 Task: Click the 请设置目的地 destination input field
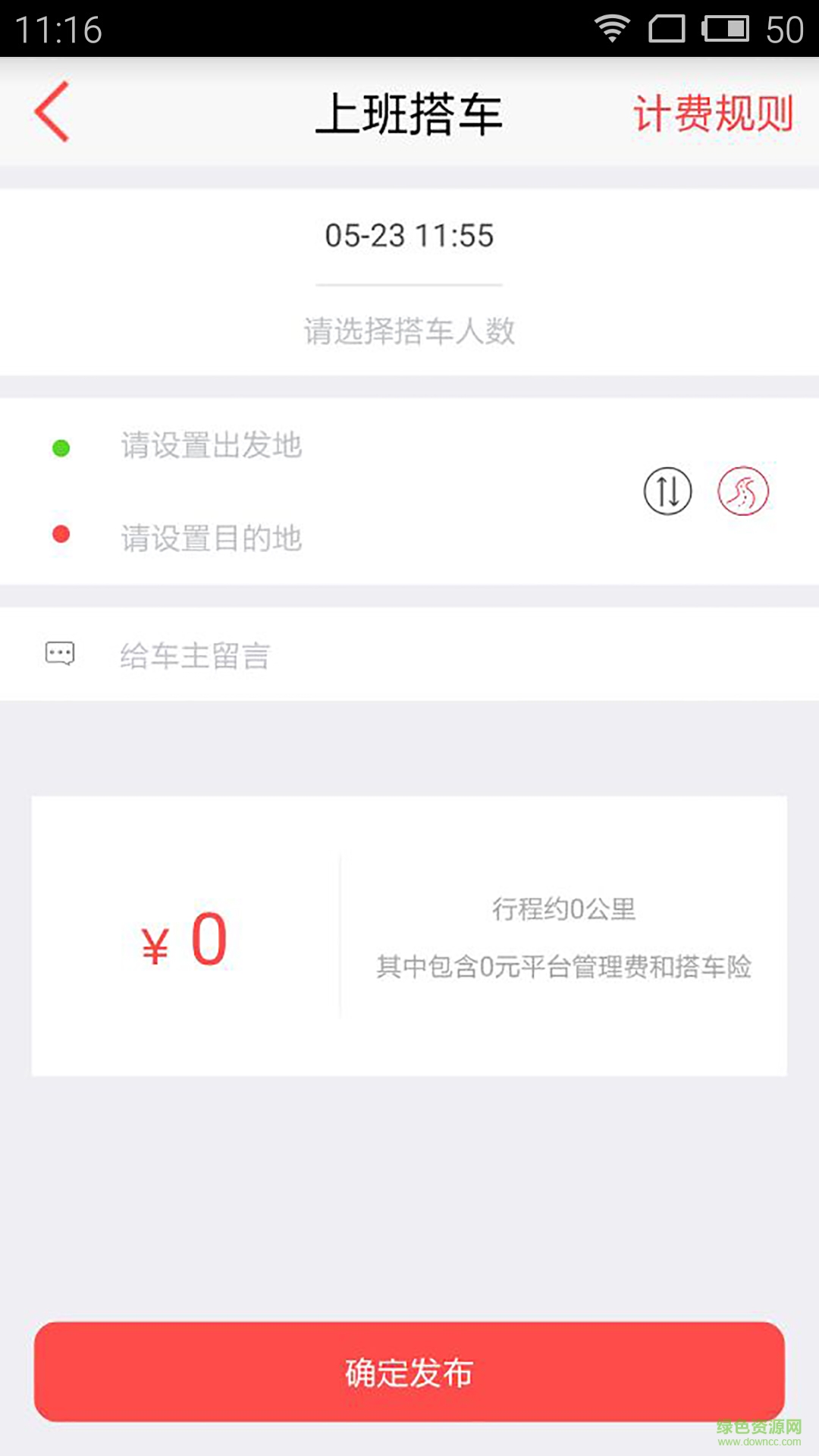[211, 540]
